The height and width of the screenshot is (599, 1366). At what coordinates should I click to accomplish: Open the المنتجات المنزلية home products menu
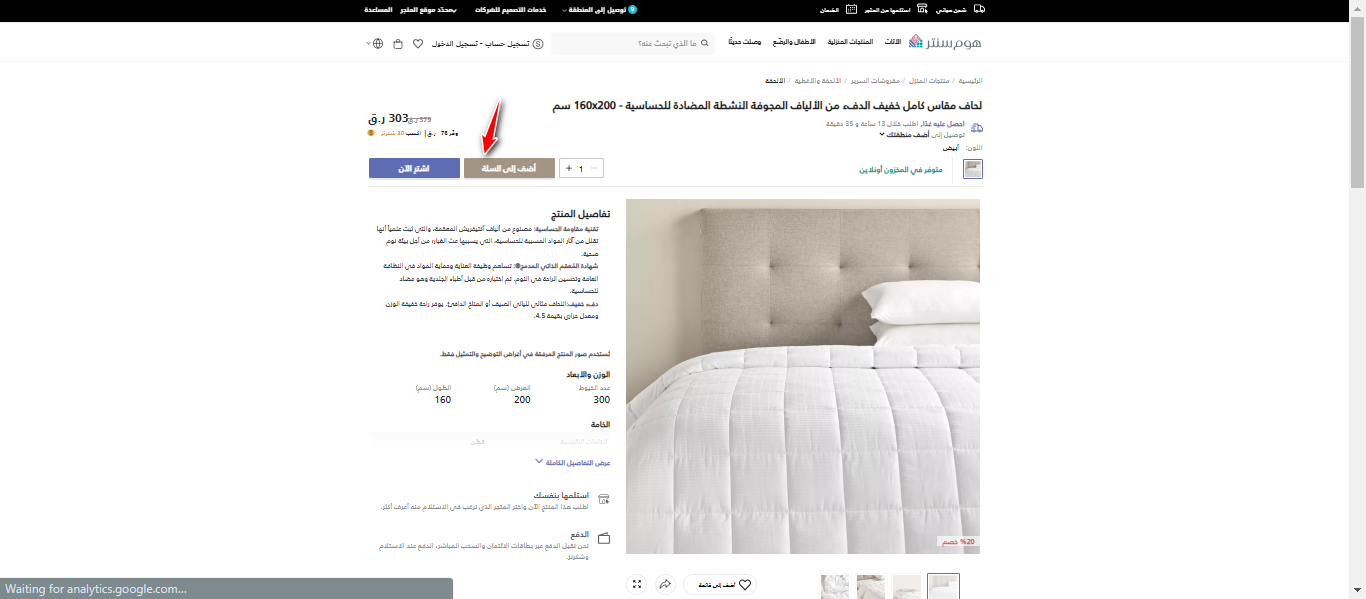850,42
